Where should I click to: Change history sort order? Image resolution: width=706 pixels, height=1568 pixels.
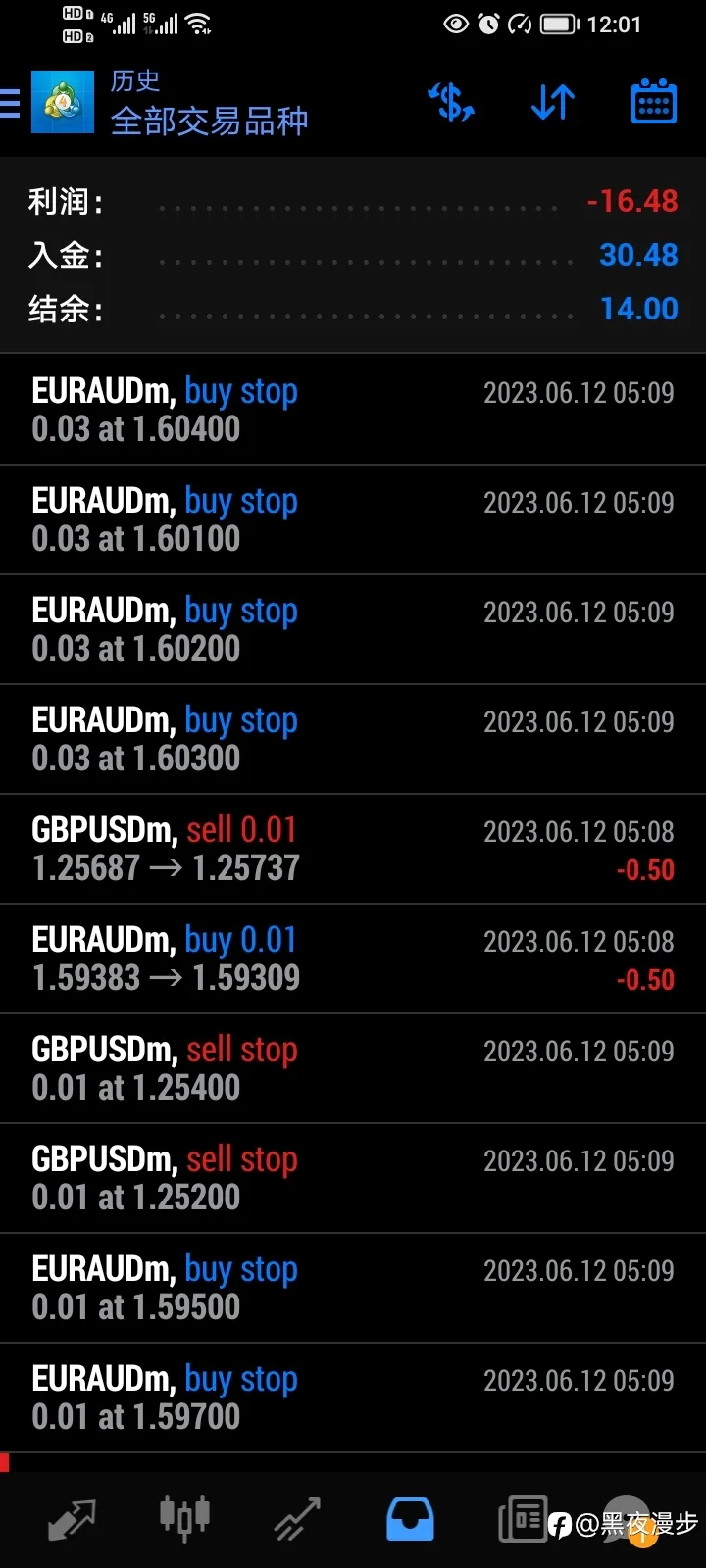pos(552,102)
